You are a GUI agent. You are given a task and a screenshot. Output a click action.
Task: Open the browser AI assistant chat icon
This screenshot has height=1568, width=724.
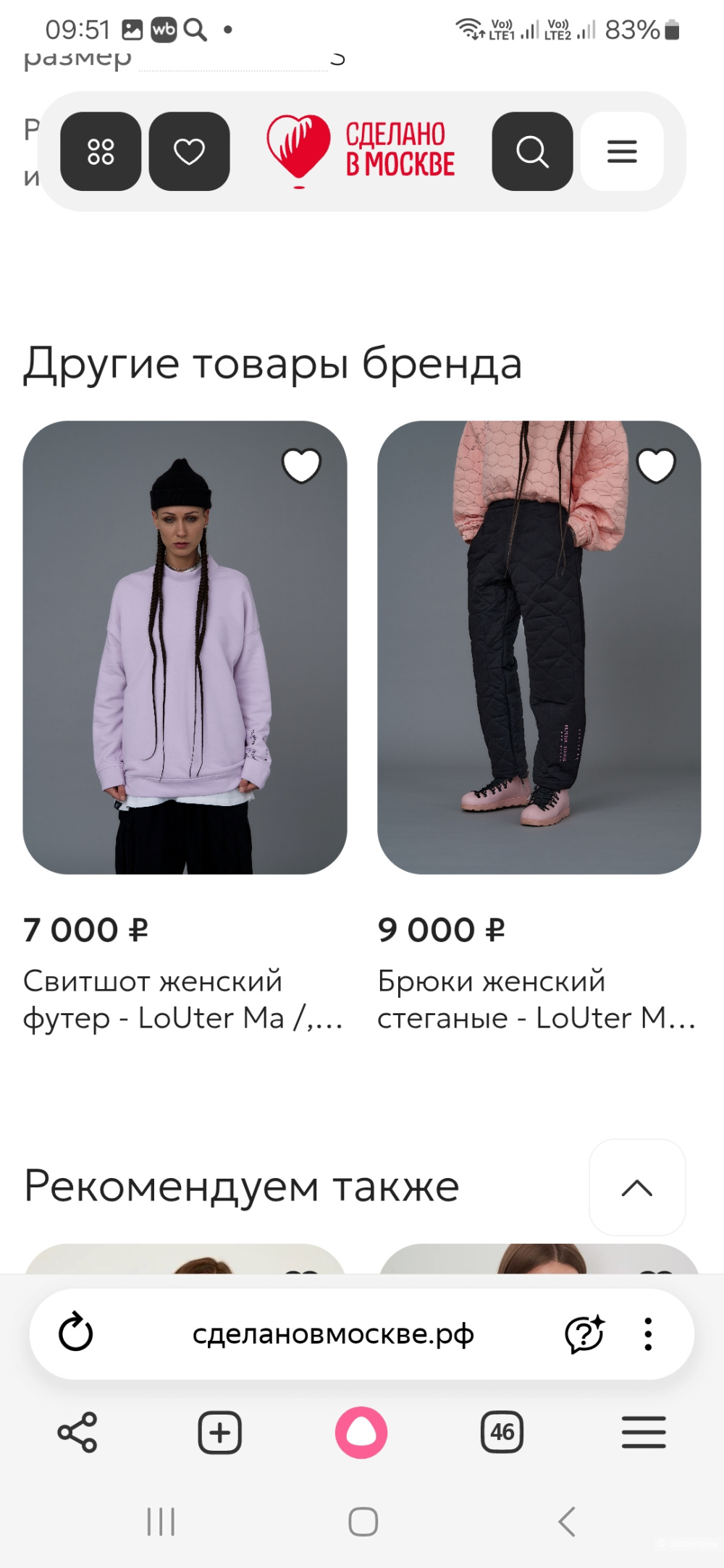584,1334
